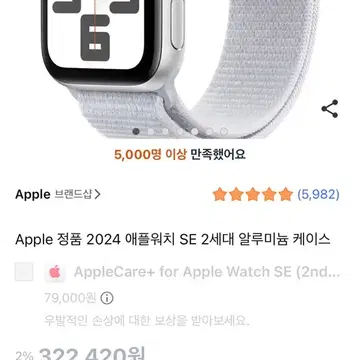The height and width of the screenshot is (360, 360).
Task: Check the AppleCare+ for Apple Watch SE box
Action: (24, 272)
